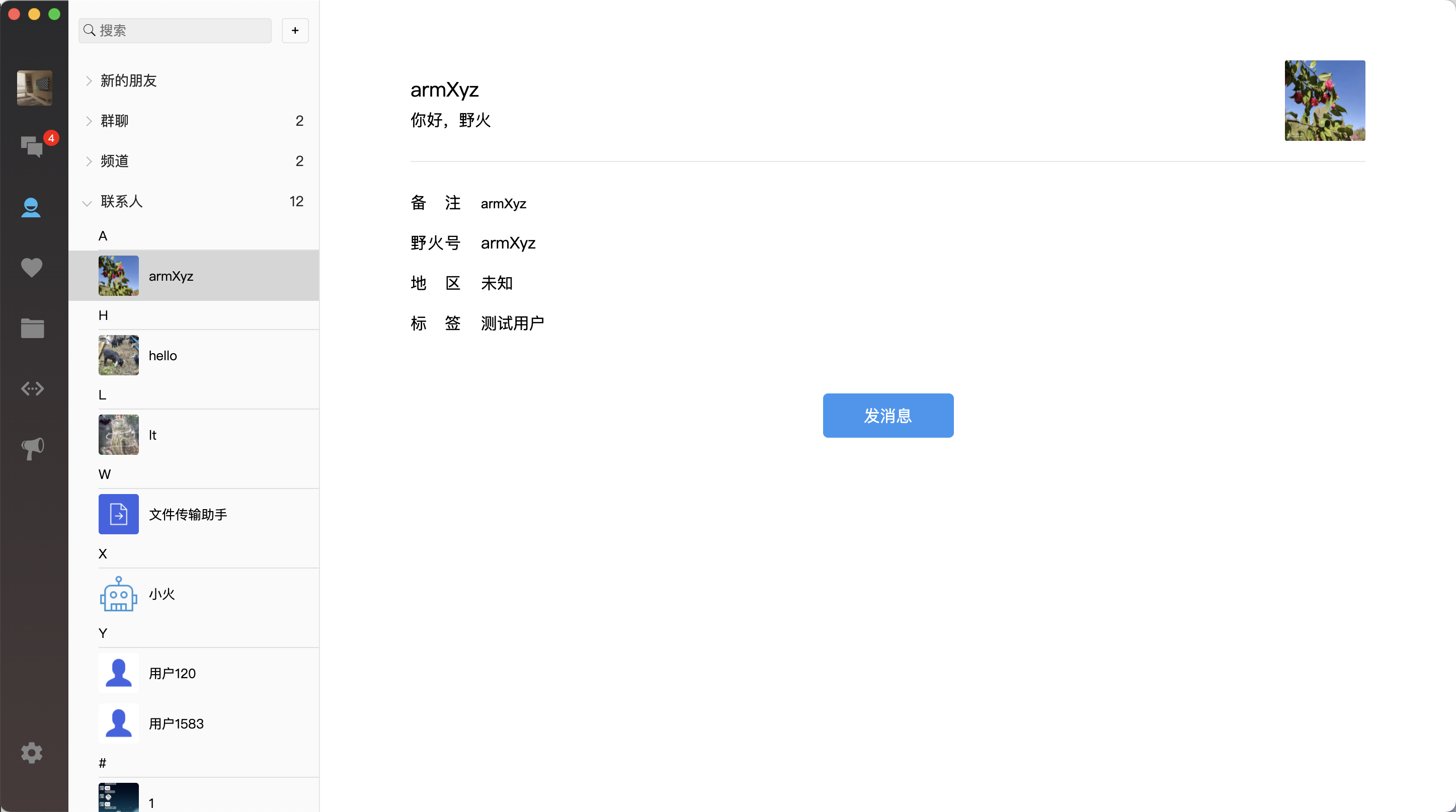This screenshot has width=1456, height=812.
Task: Click the search field in the contacts panel
Action: (175, 31)
